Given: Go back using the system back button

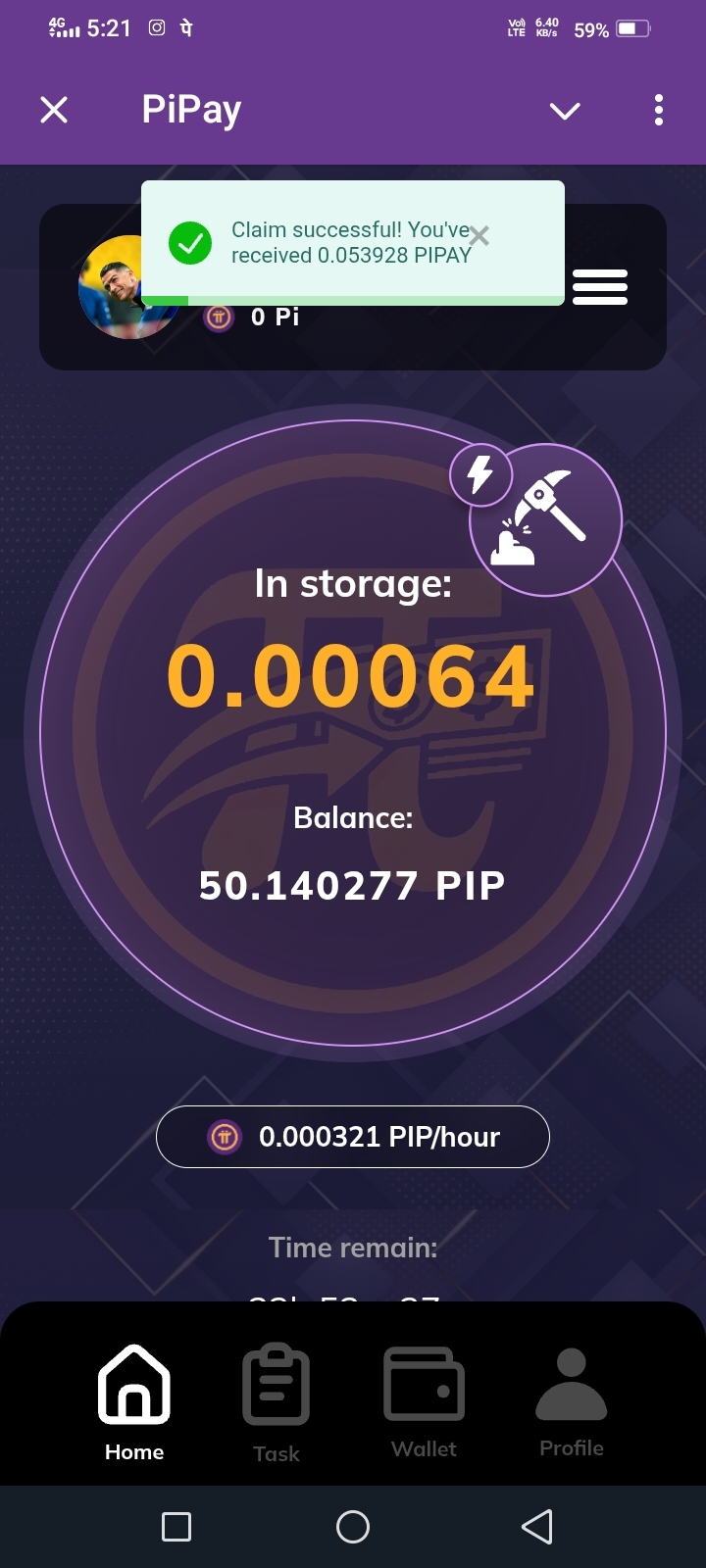Looking at the screenshot, I should pos(536,1526).
